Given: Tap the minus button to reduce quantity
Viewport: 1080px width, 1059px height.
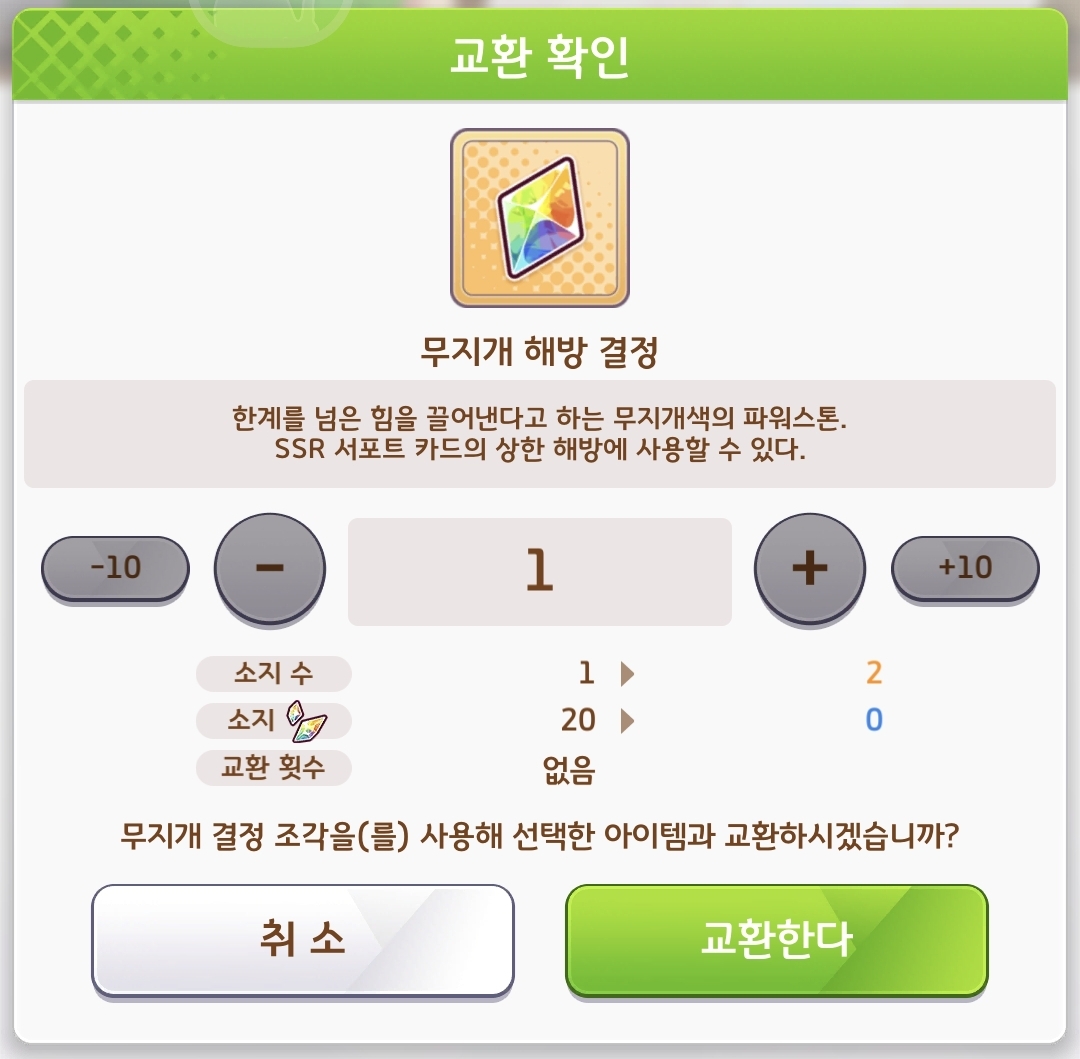Looking at the screenshot, I should (270, 568).
